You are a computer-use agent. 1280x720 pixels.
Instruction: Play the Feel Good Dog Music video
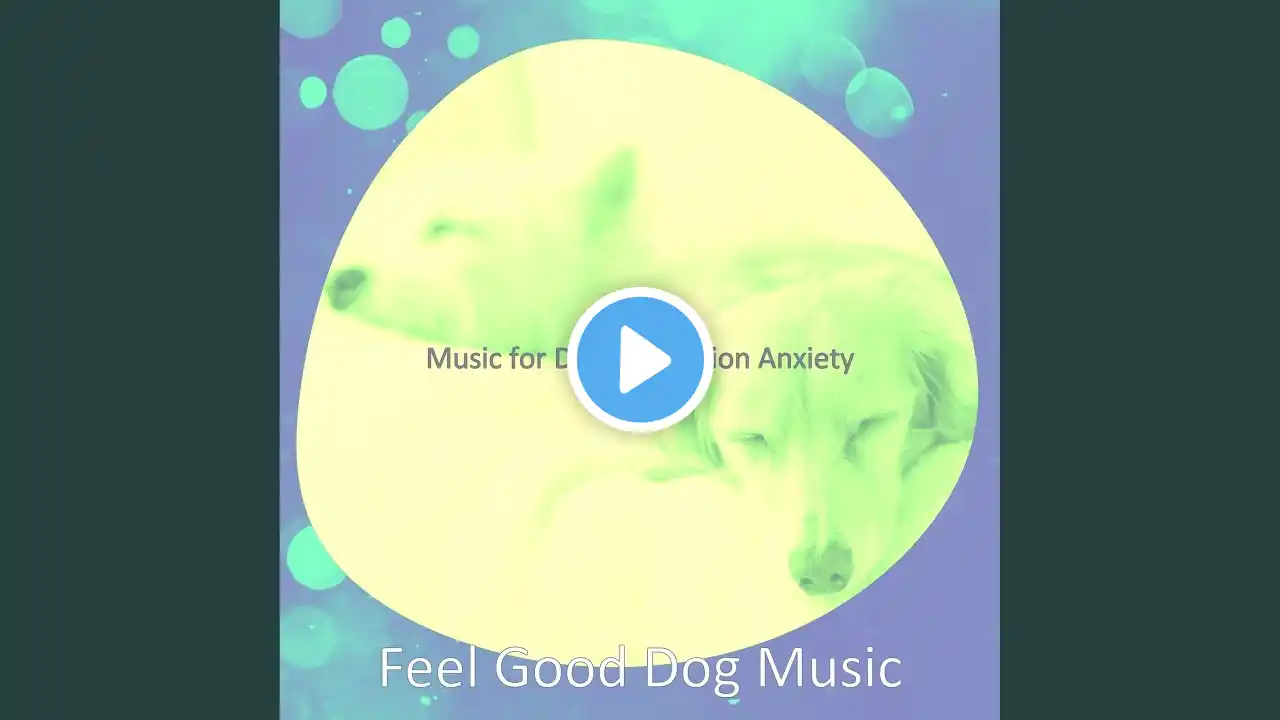tap(640, 359)
